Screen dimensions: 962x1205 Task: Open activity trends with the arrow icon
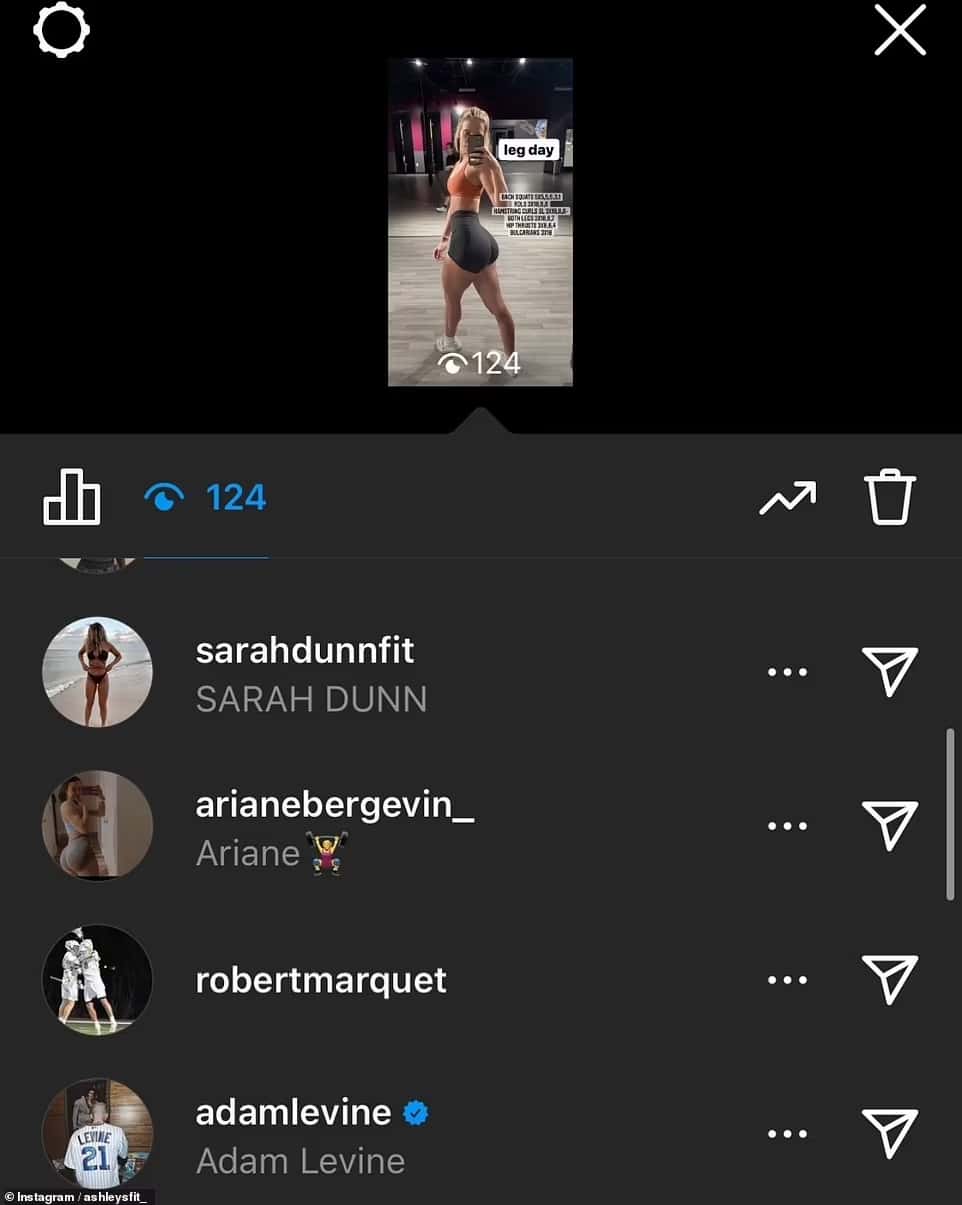tap(787, 497)
